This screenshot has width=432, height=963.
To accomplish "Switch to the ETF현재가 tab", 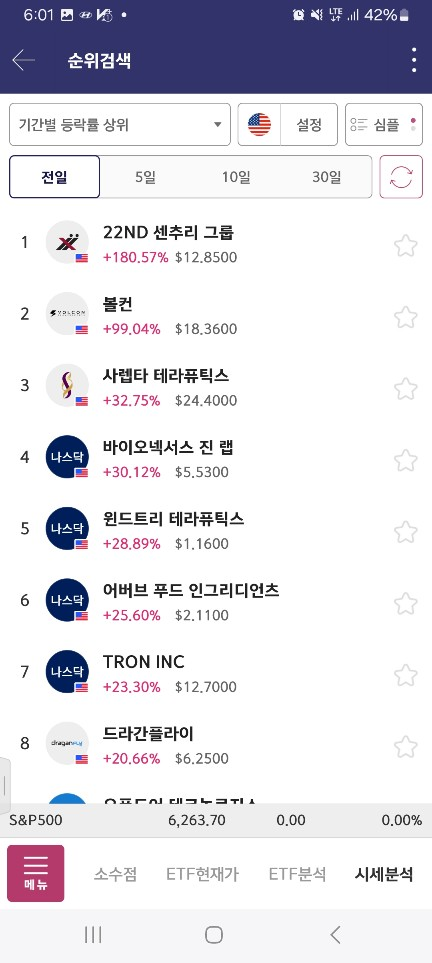I will tap(202, 874).
